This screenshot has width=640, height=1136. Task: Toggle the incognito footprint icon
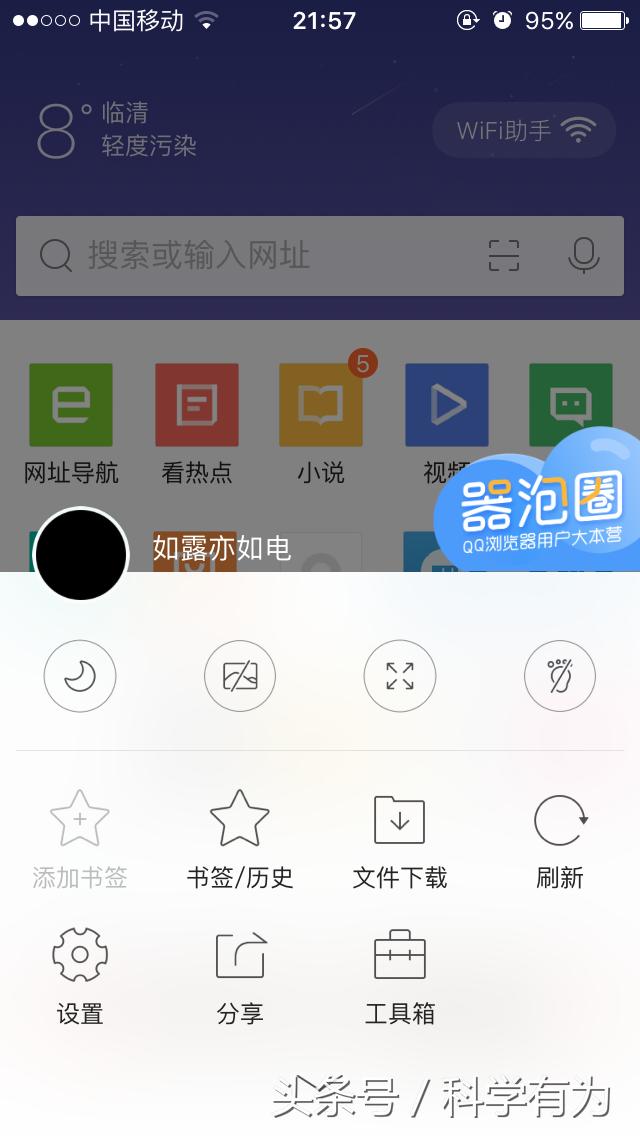pos(560,676)
